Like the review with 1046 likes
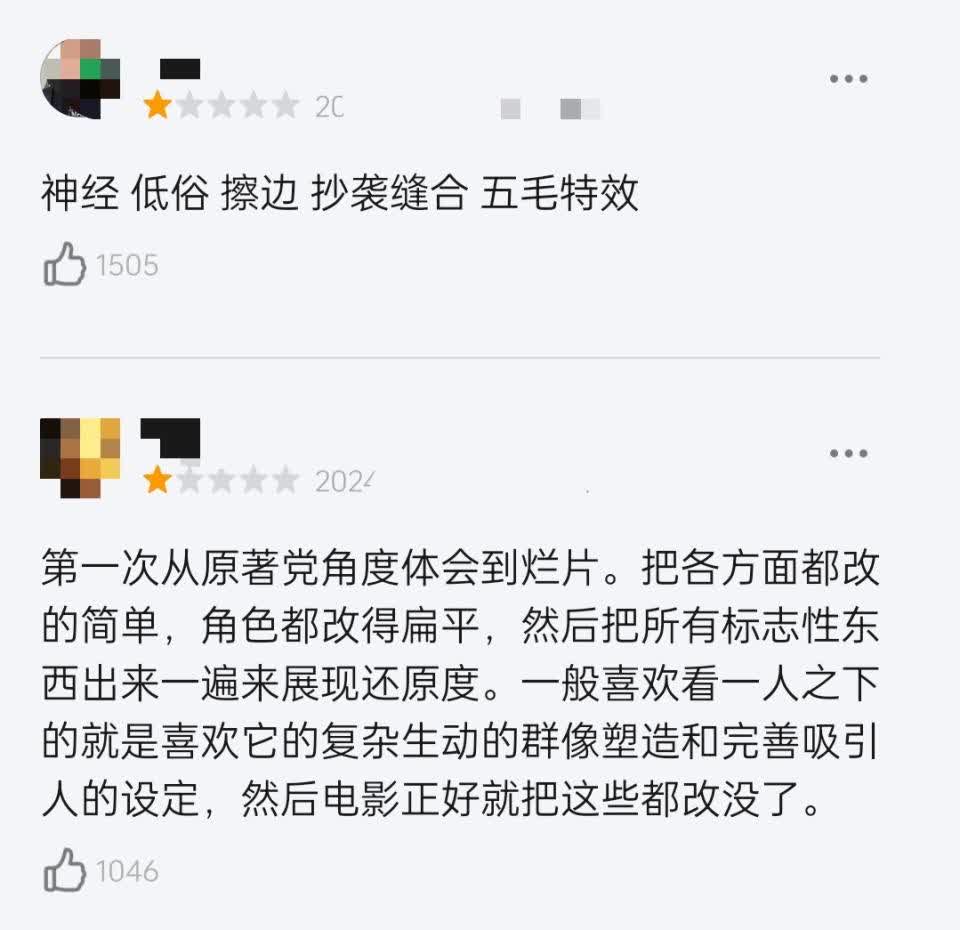Screen dimensions: 960x930 coord(66,870)
